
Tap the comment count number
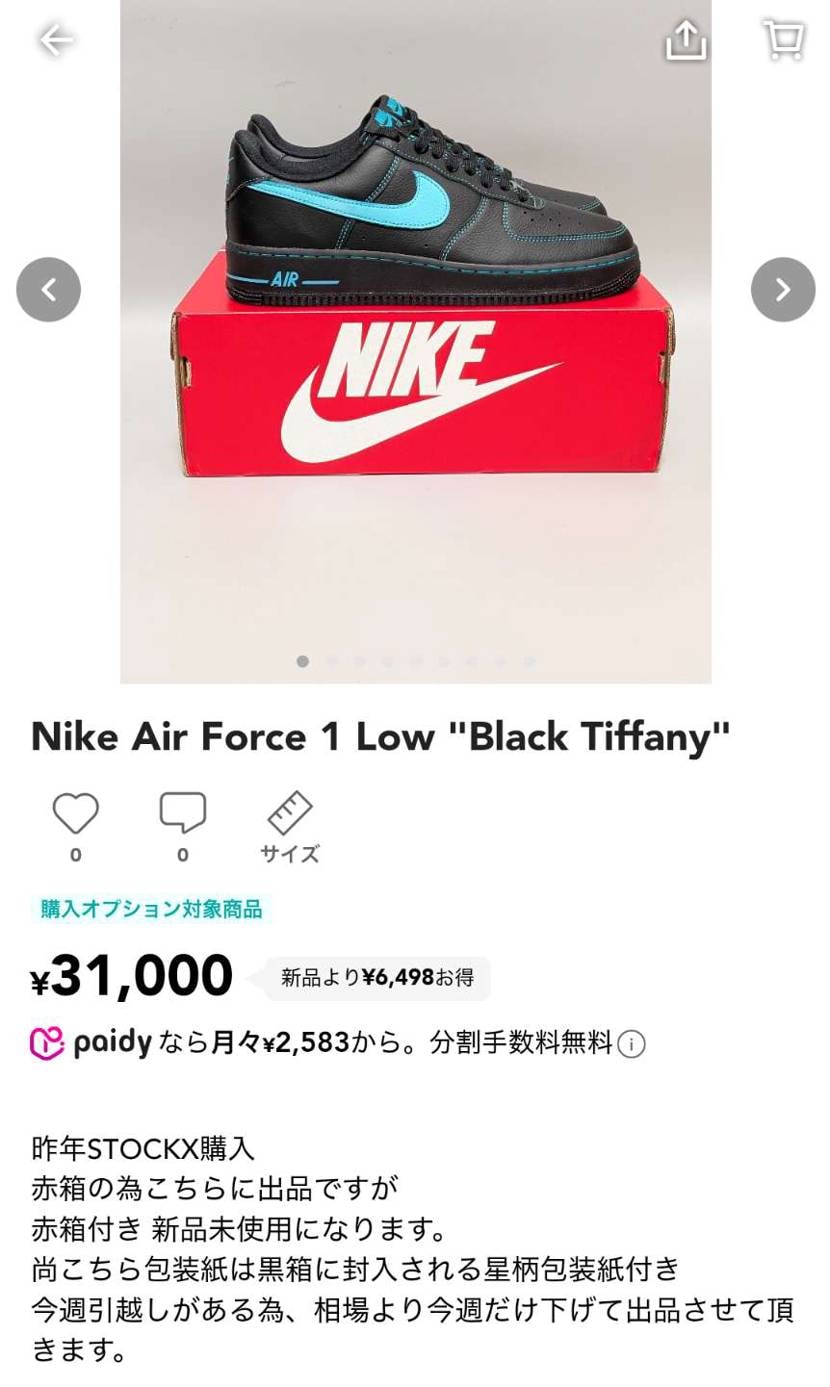182,855
